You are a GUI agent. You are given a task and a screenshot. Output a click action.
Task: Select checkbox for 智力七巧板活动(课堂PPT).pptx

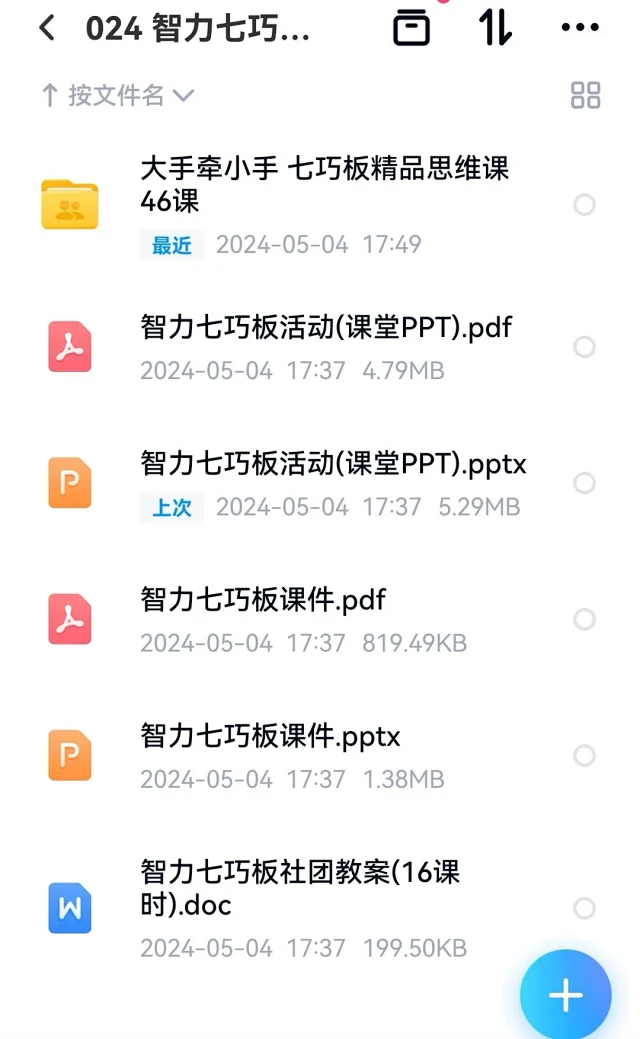[584, 483]
